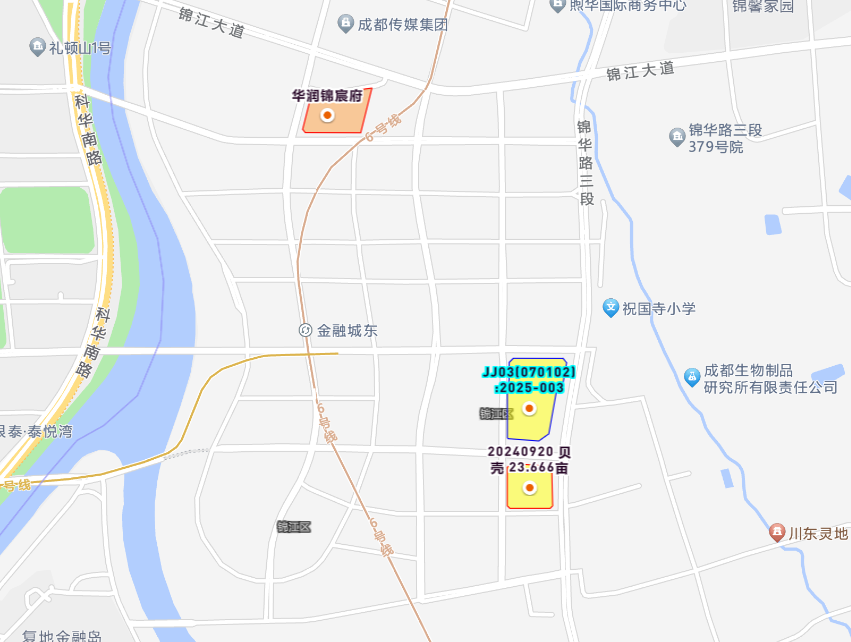The width and height of the screenshot is (851, 642).
Task: Select the JJ03(070102):2025-003 land parcel marker
Action: pos(530,408)
